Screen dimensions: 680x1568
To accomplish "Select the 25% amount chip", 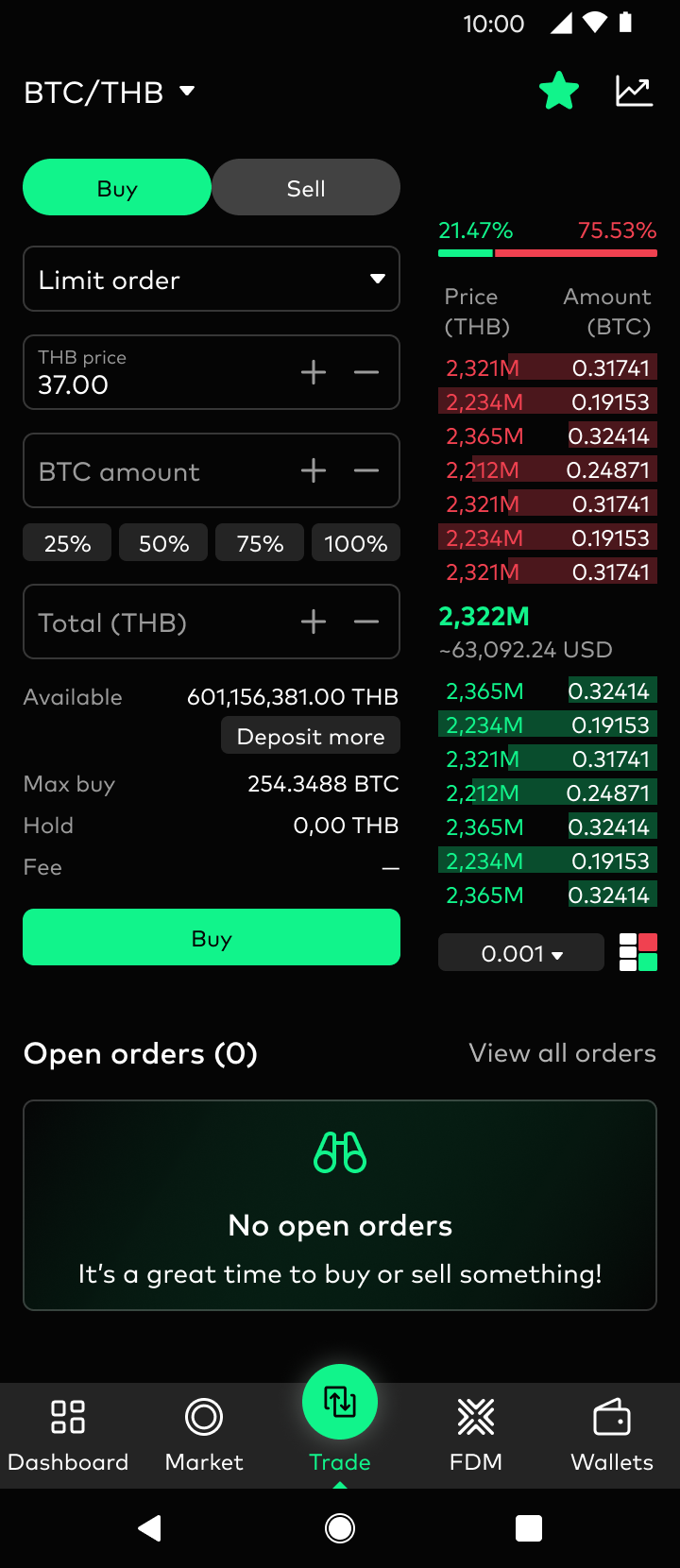I will pyautogui.click(x=67, y=543).
